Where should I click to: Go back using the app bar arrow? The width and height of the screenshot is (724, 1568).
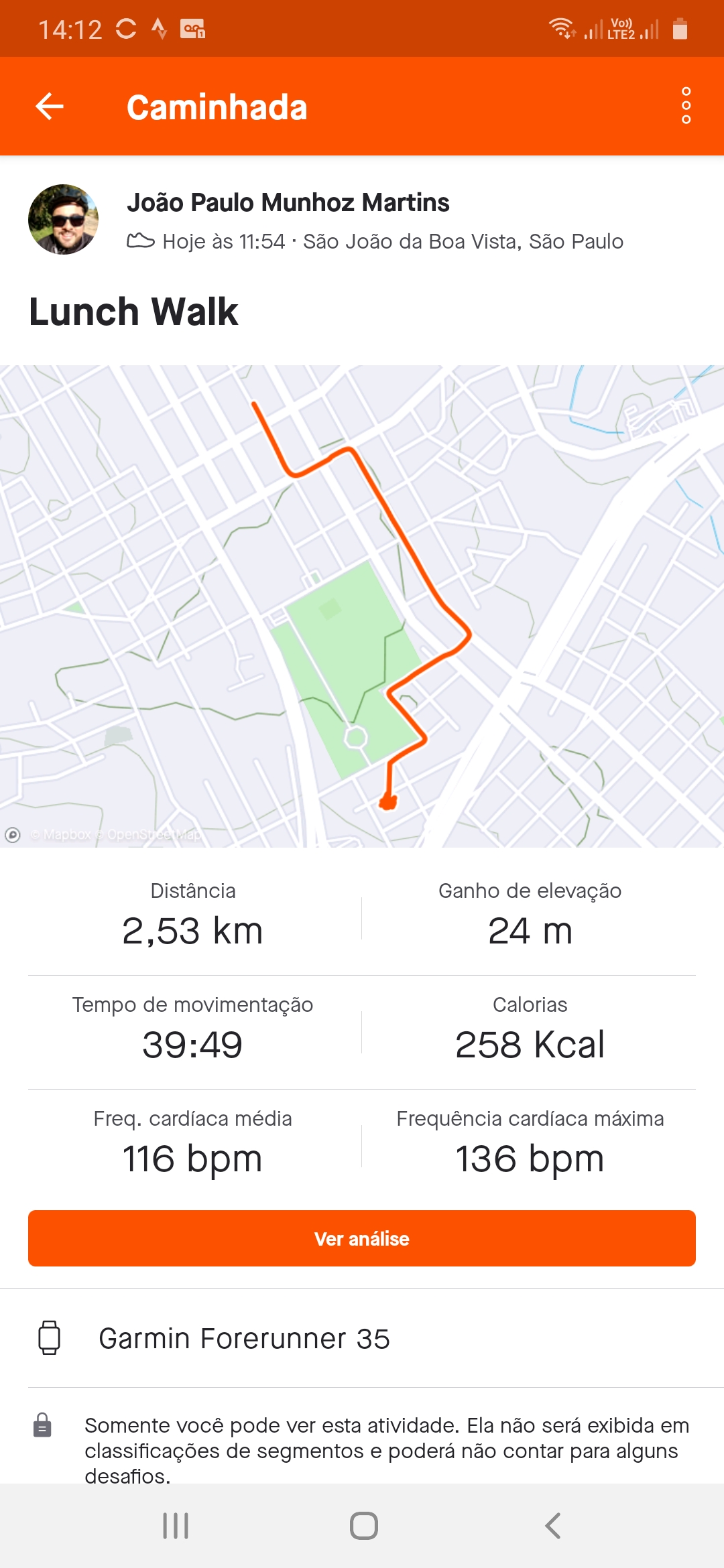point(50,106)
